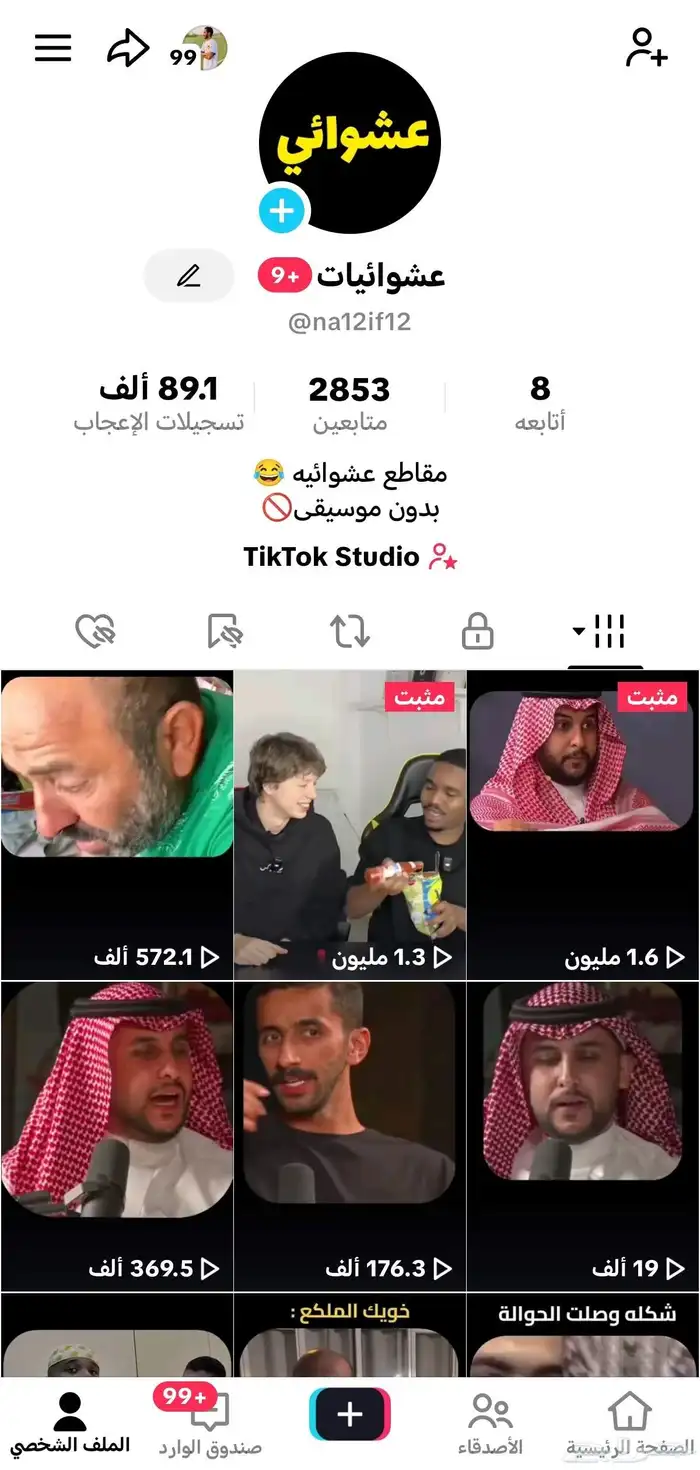Switch to the videos grid tab
Viewport: 700px width, 1470px height.
[x=606, y=631]
